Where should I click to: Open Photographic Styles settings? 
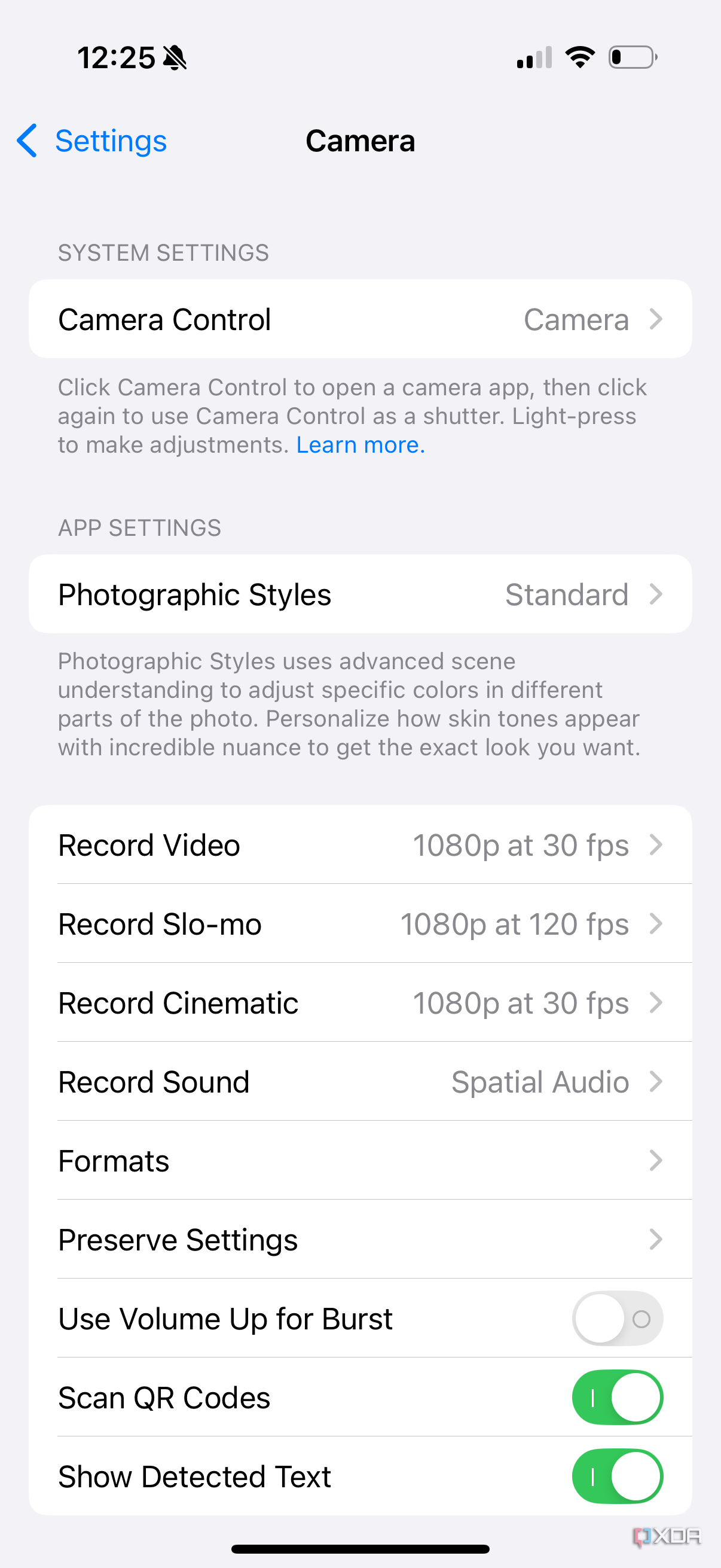click(x=360, y=594)
